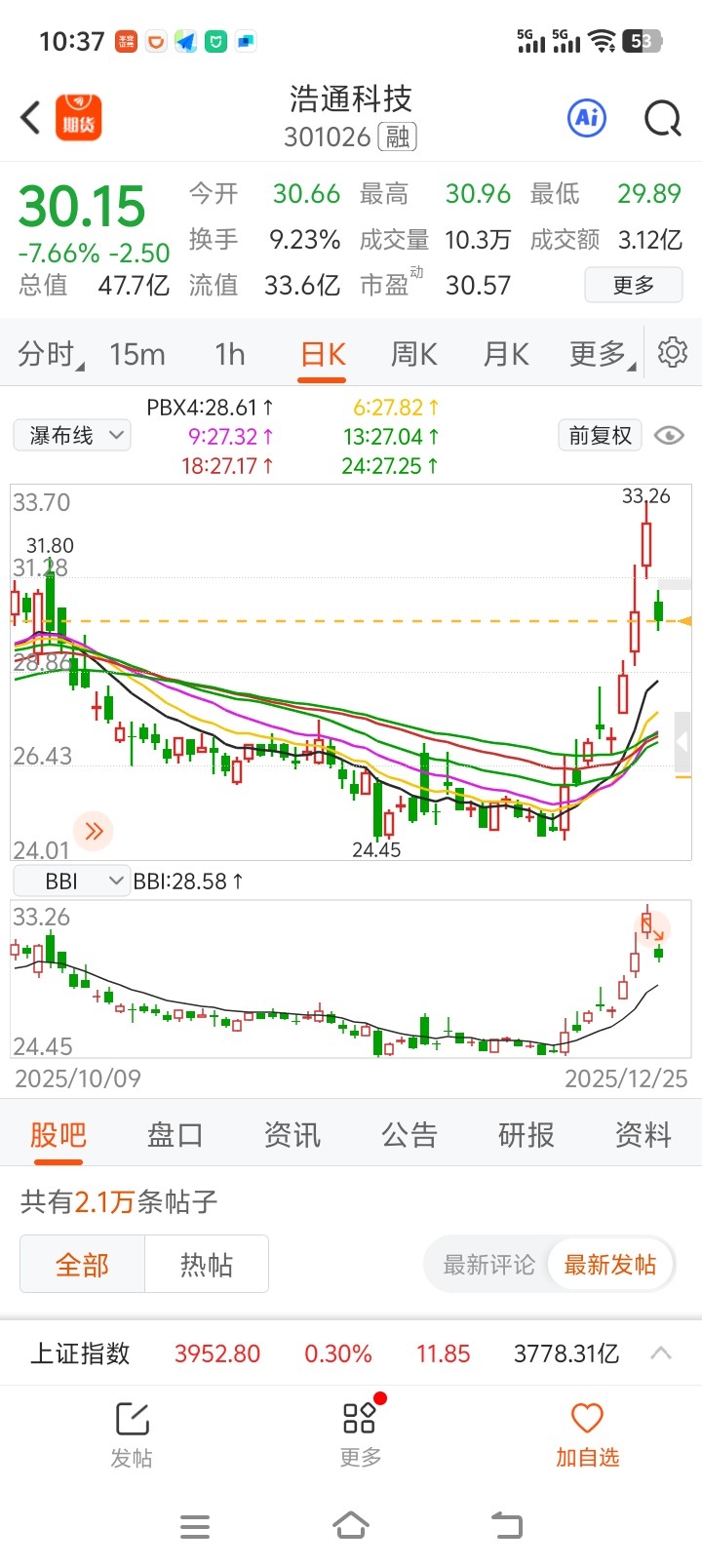Switch chart to 1h period
Image resolution: width=702 pixels, height=1568 pixels.
point(230,354)
